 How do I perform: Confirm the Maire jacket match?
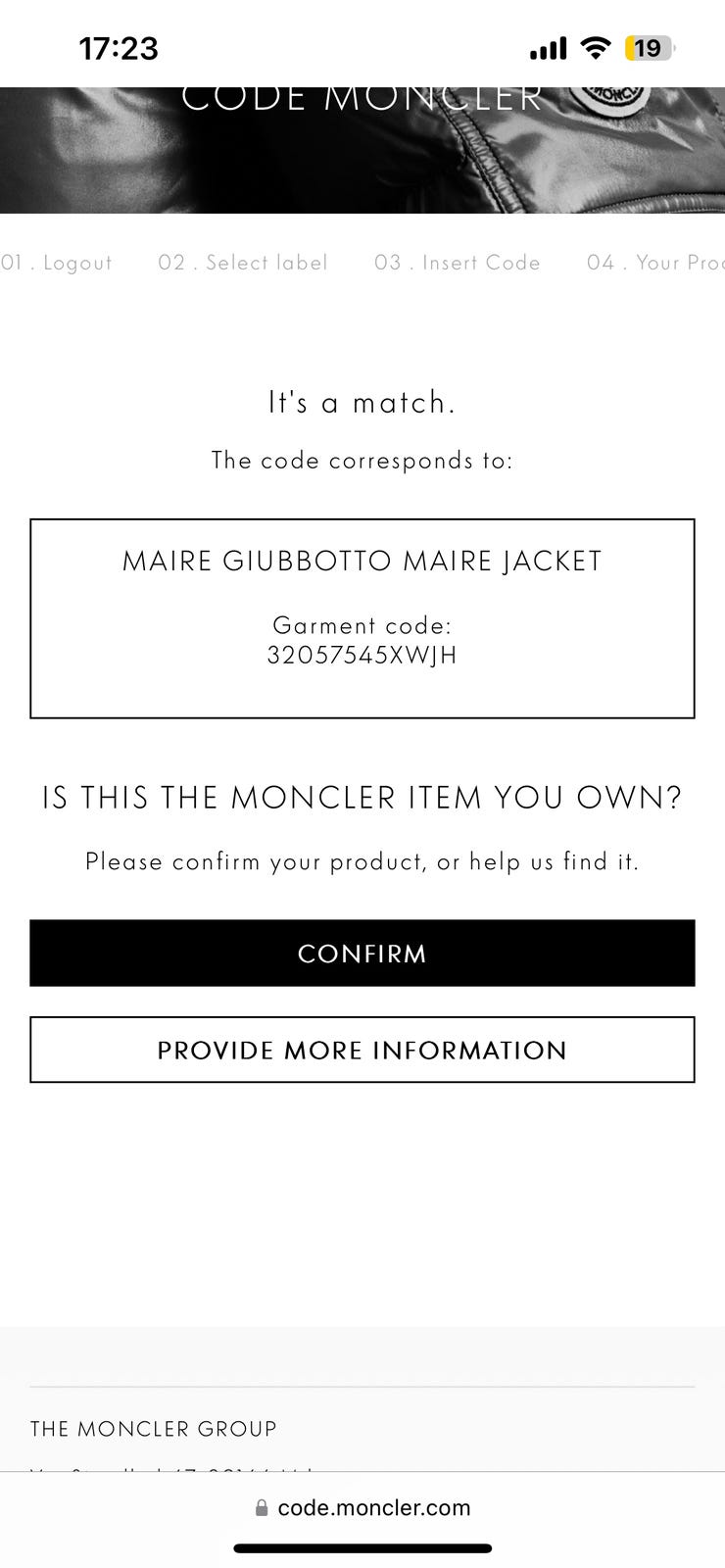(x=362, y=953)
